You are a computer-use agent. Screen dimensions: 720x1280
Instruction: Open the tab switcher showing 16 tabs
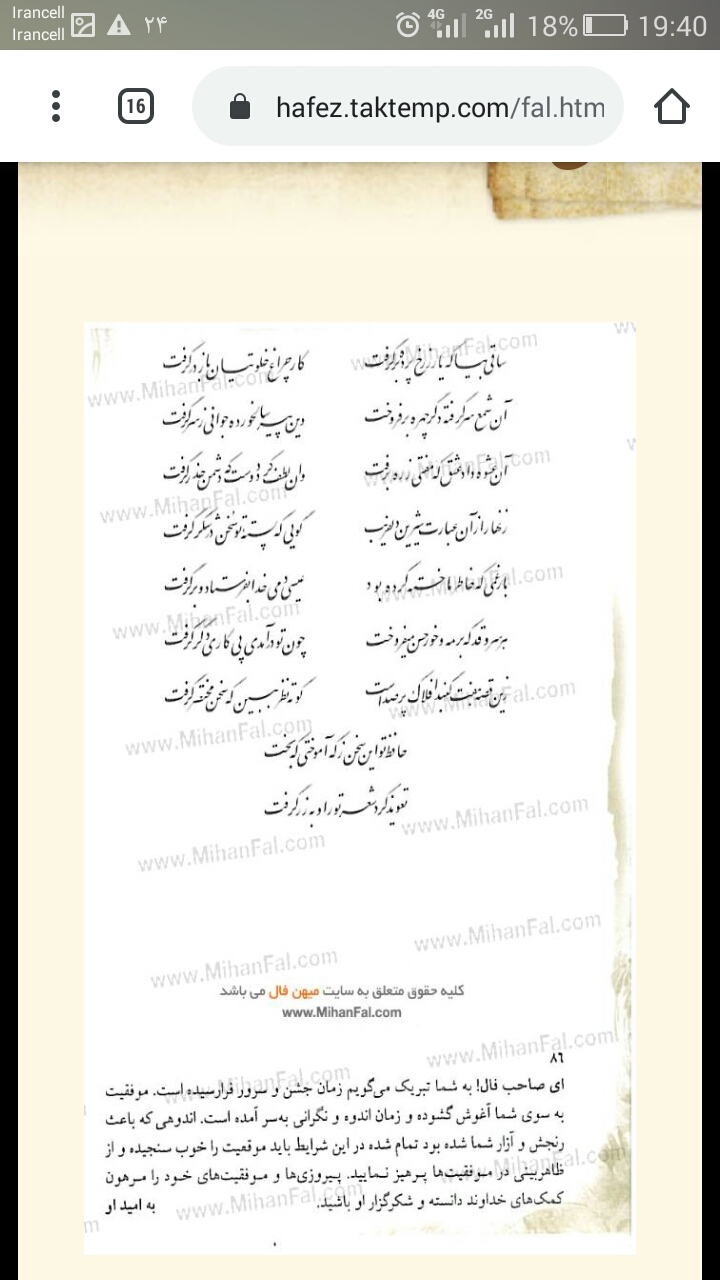(136, 107)
